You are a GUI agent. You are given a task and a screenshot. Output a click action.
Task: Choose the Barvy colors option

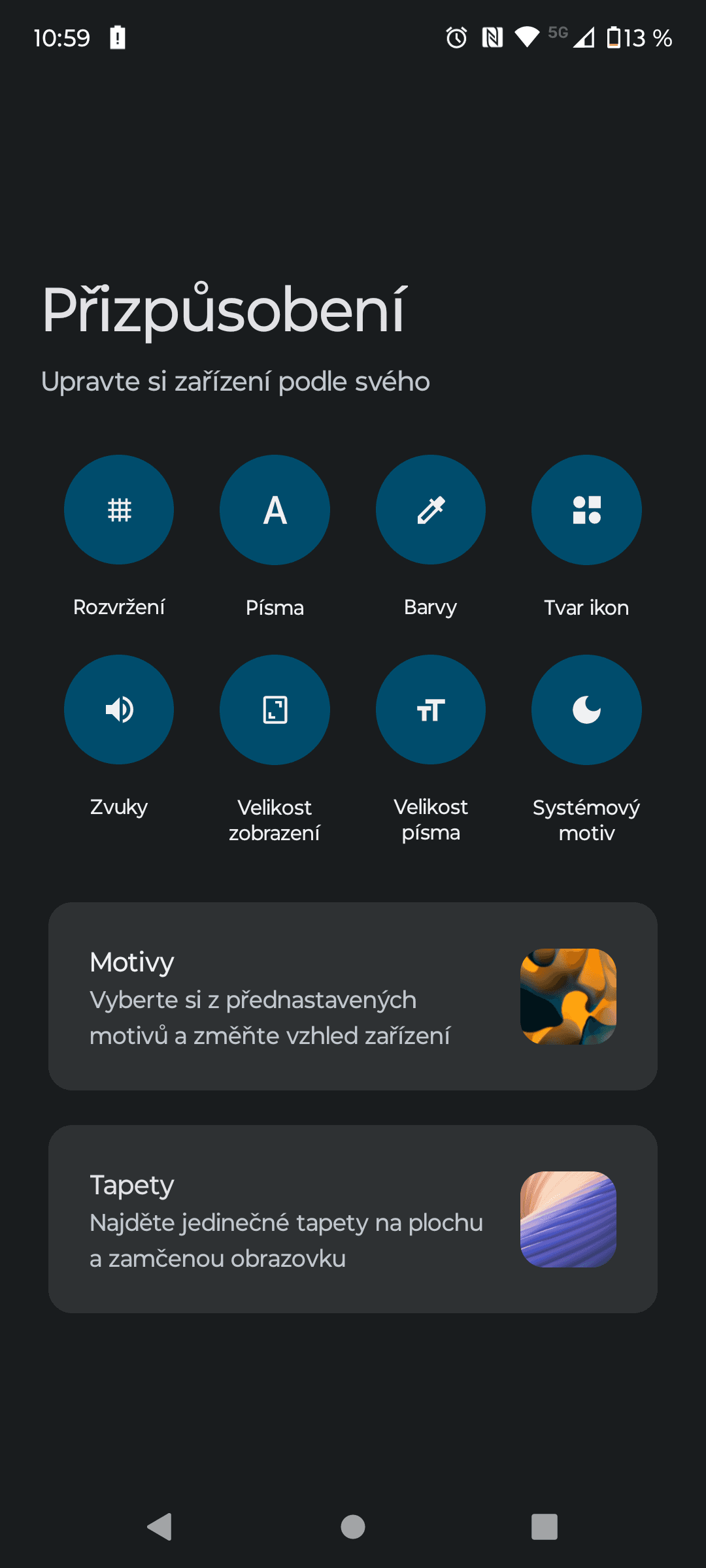430,510
